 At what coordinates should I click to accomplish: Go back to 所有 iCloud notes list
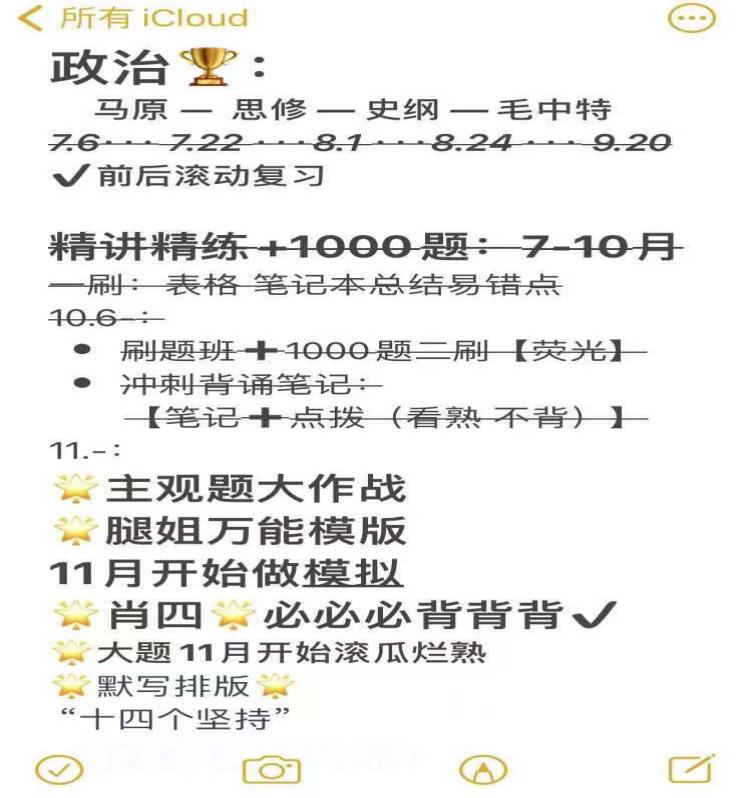[x=135, y=18]
